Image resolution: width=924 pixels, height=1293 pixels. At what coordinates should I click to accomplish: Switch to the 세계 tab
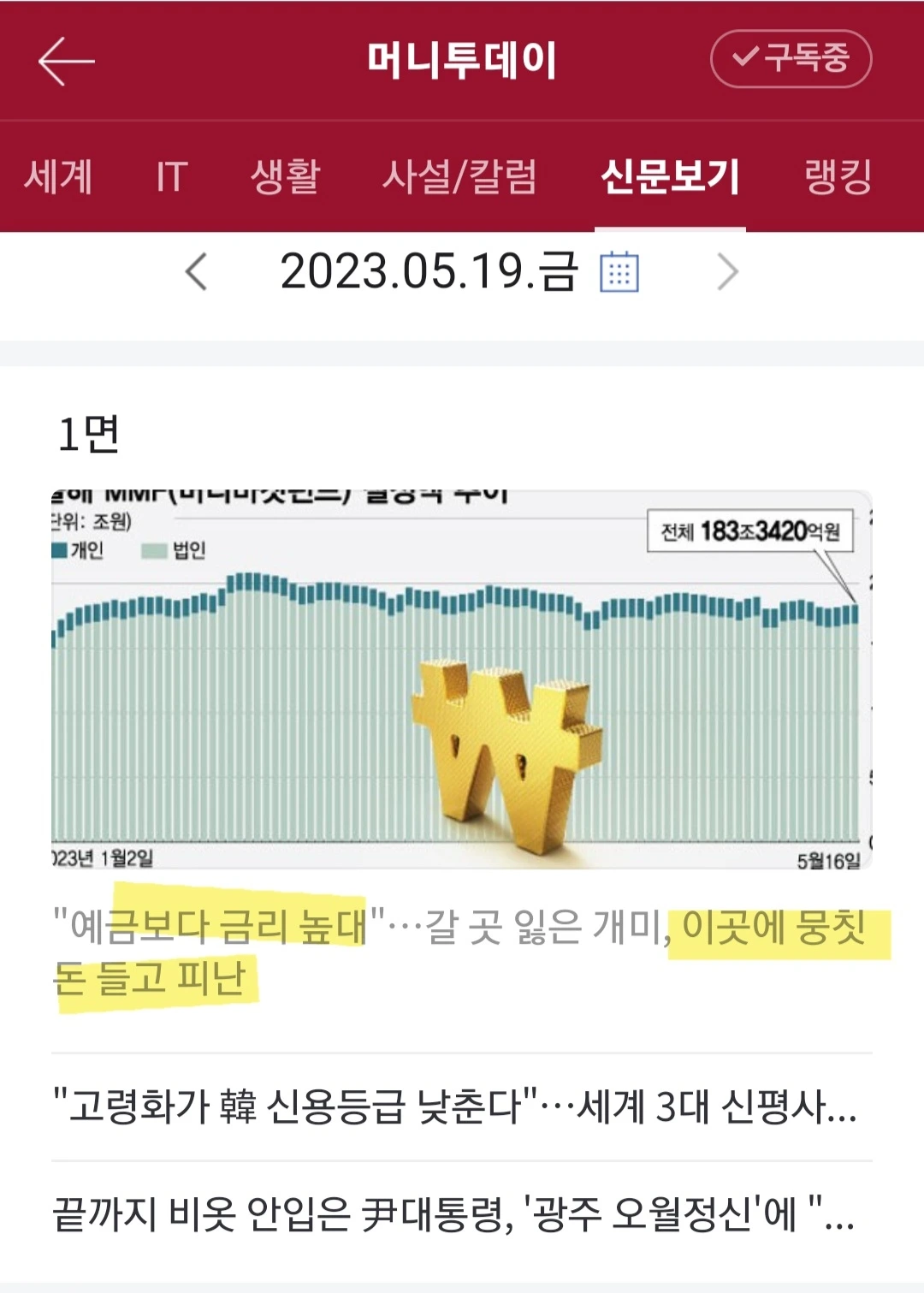click(58, 177)
